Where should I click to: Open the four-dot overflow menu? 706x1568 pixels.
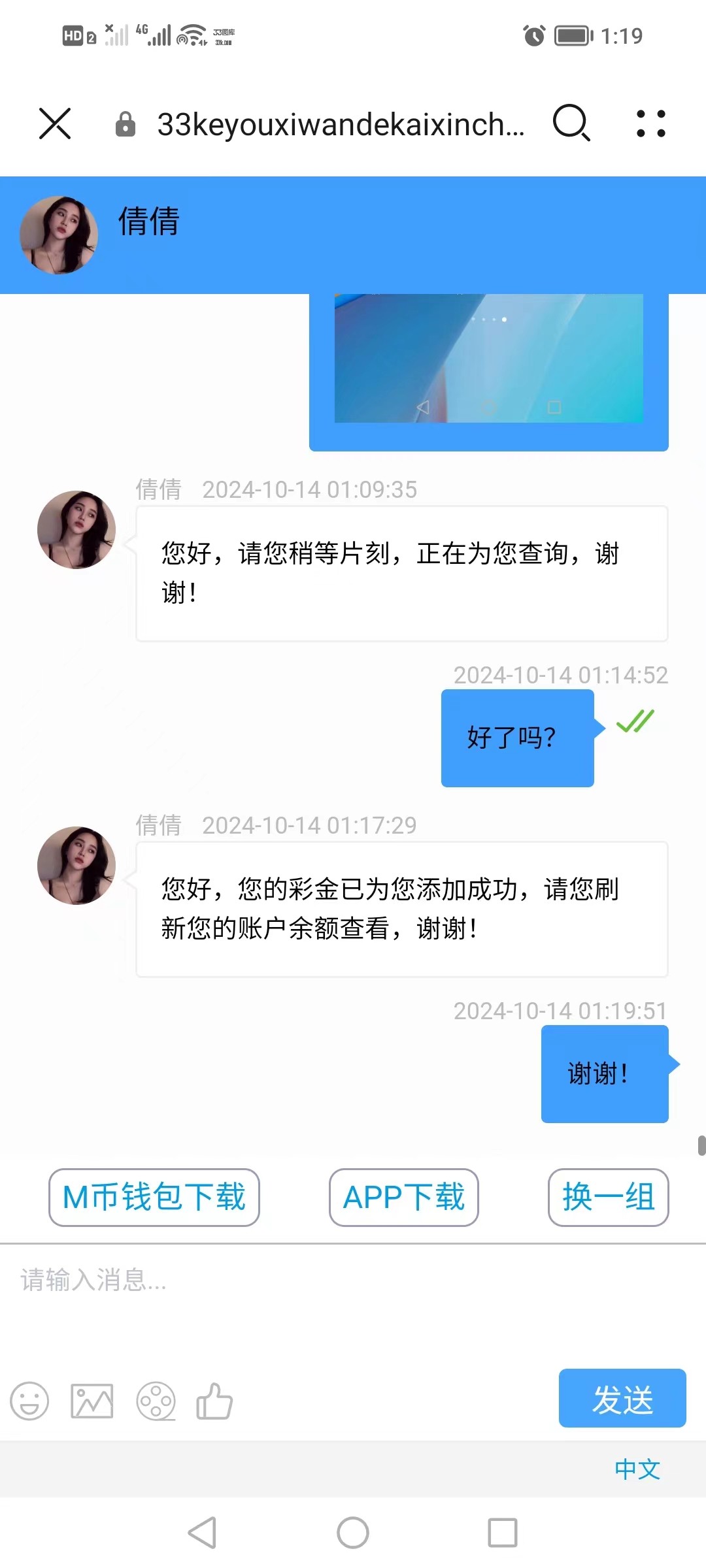coord(651,123)
